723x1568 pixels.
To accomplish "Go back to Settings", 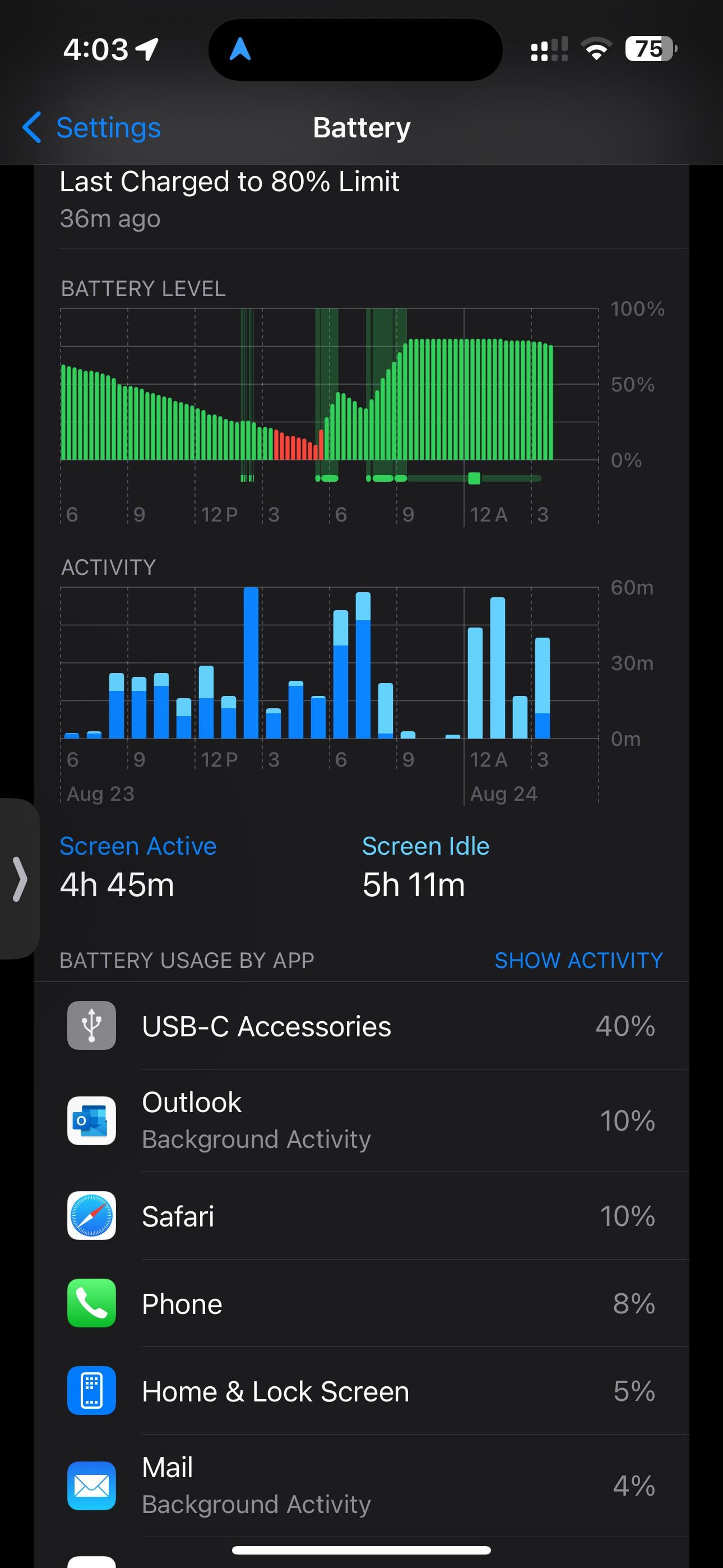I will tap(91, 128).
